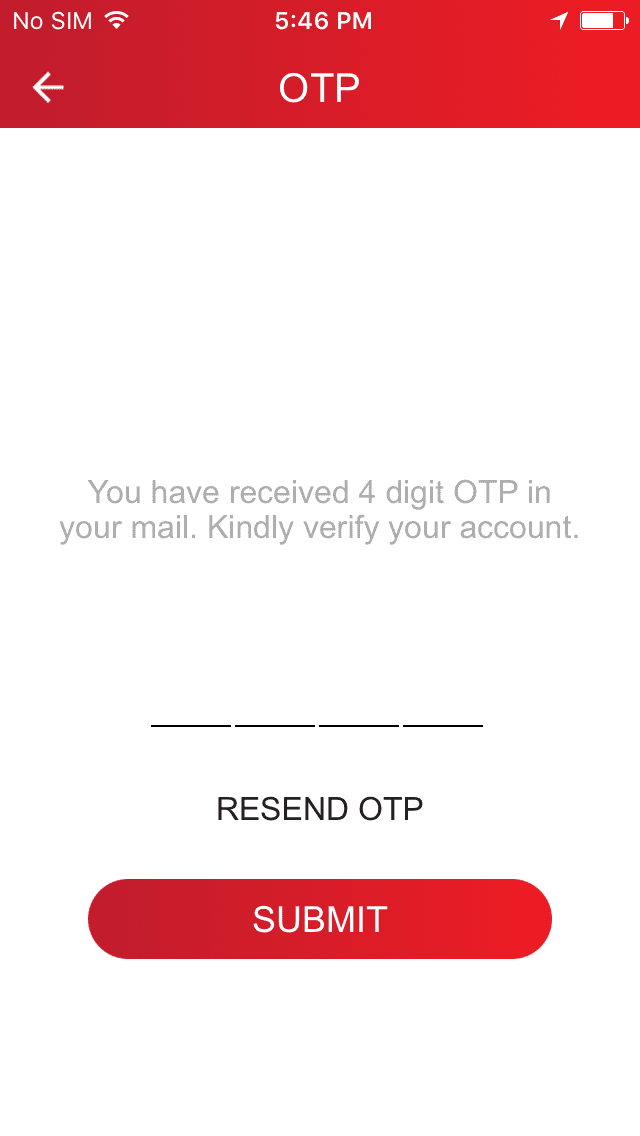The width and height of the screenshot is (640, 1136).
Task: Submit the OTP verification
Action: (320, 919)
